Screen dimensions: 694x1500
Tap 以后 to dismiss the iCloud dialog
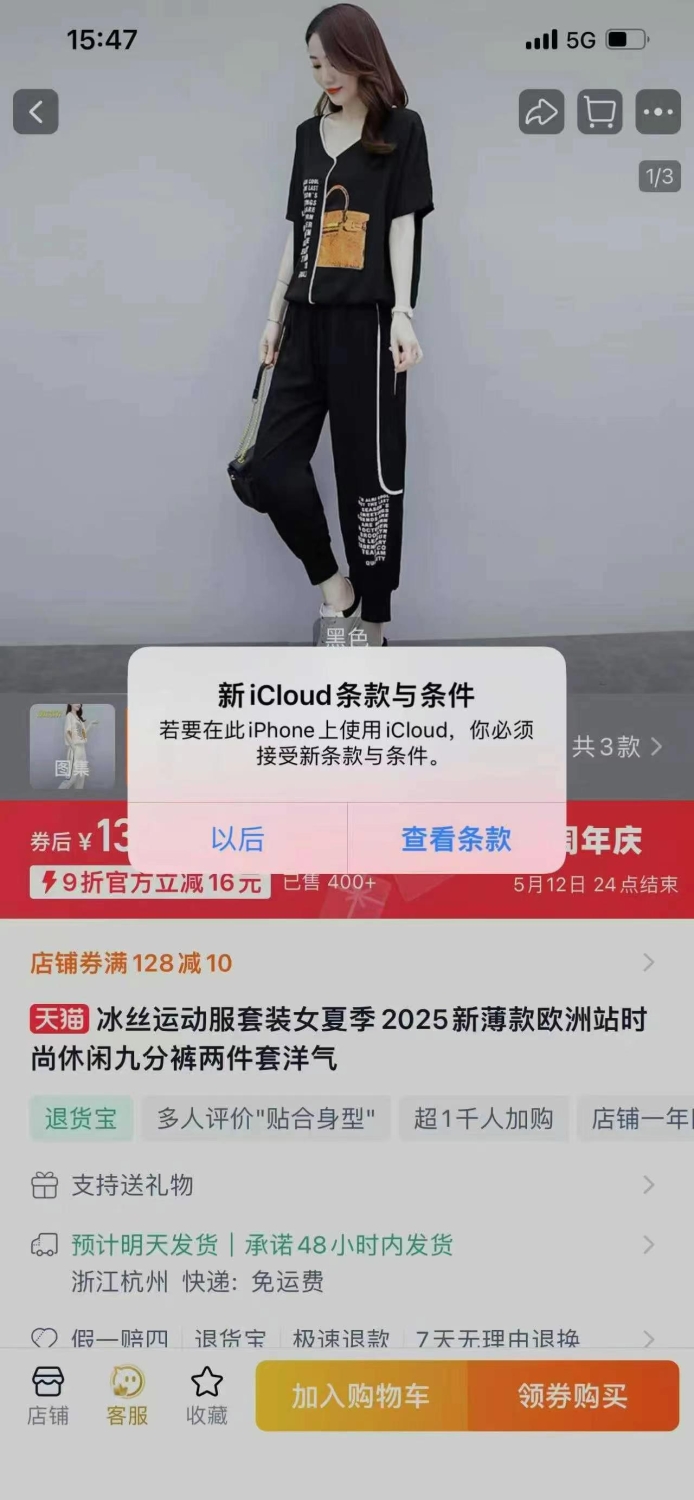click(237, 838)
